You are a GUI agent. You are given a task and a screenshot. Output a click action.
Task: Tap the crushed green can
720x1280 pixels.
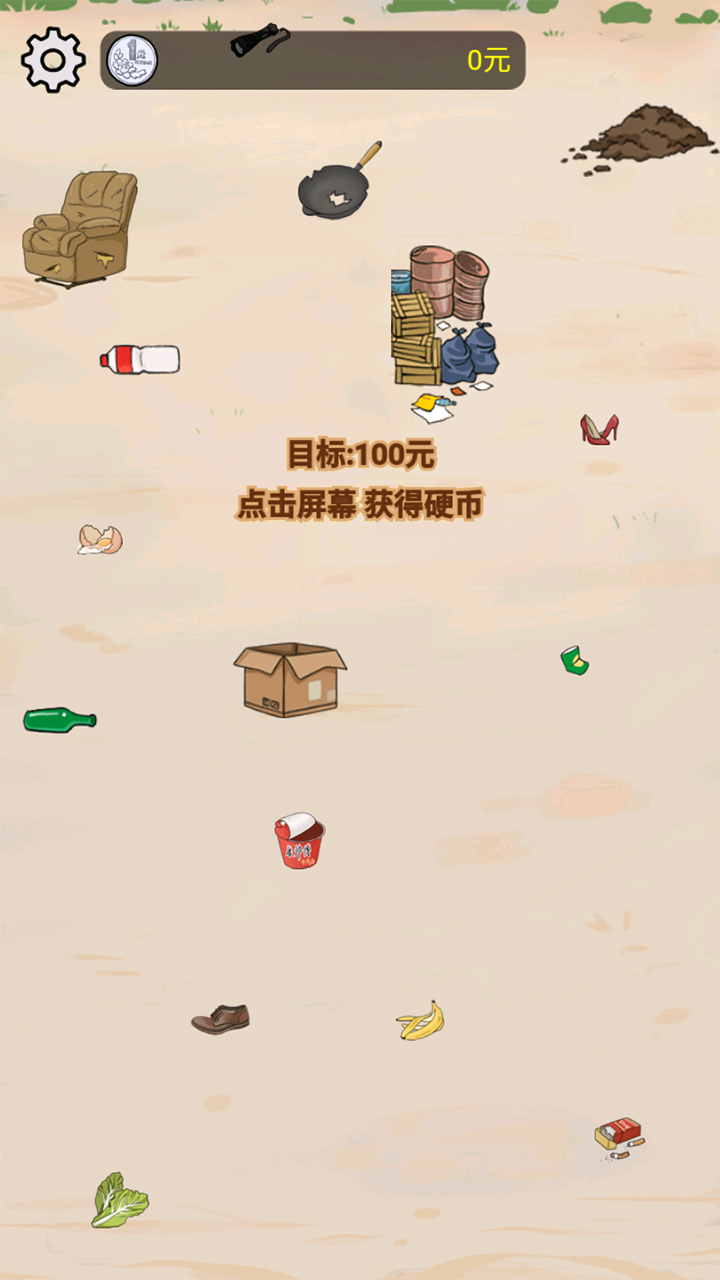click(574, 660)
